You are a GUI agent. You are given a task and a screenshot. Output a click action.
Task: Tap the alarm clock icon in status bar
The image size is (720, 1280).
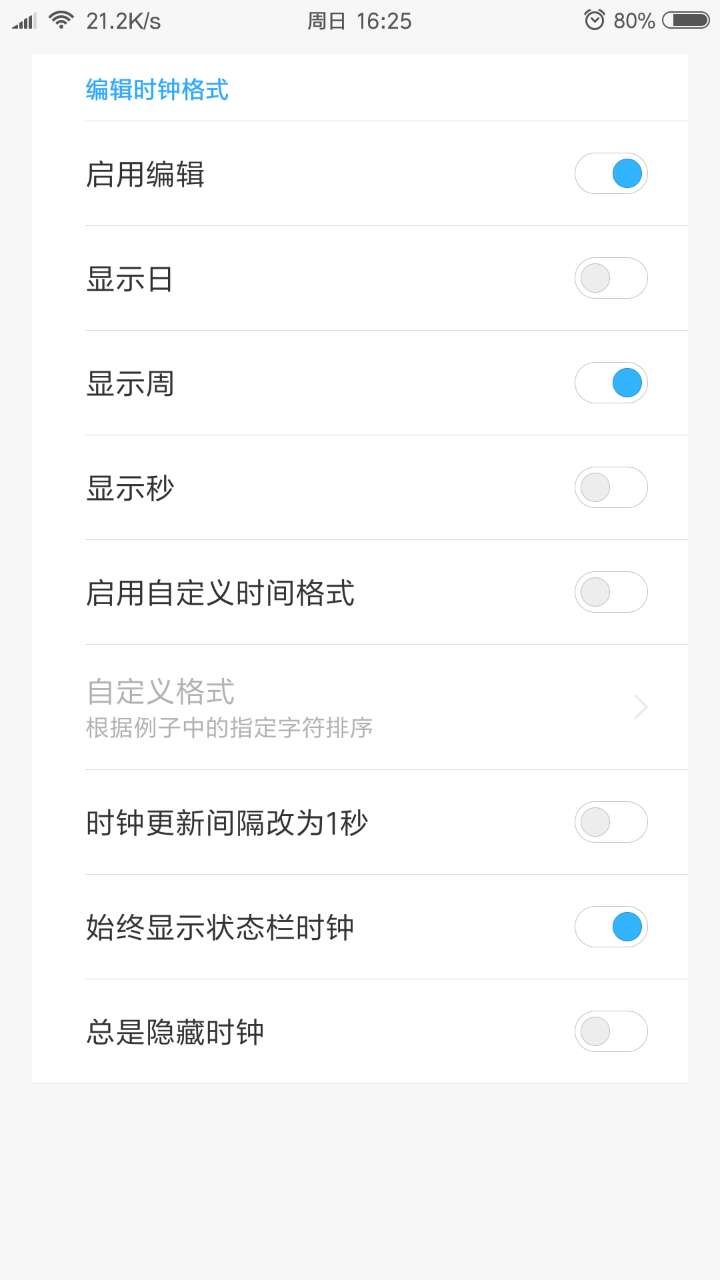[x=594, y=18]
